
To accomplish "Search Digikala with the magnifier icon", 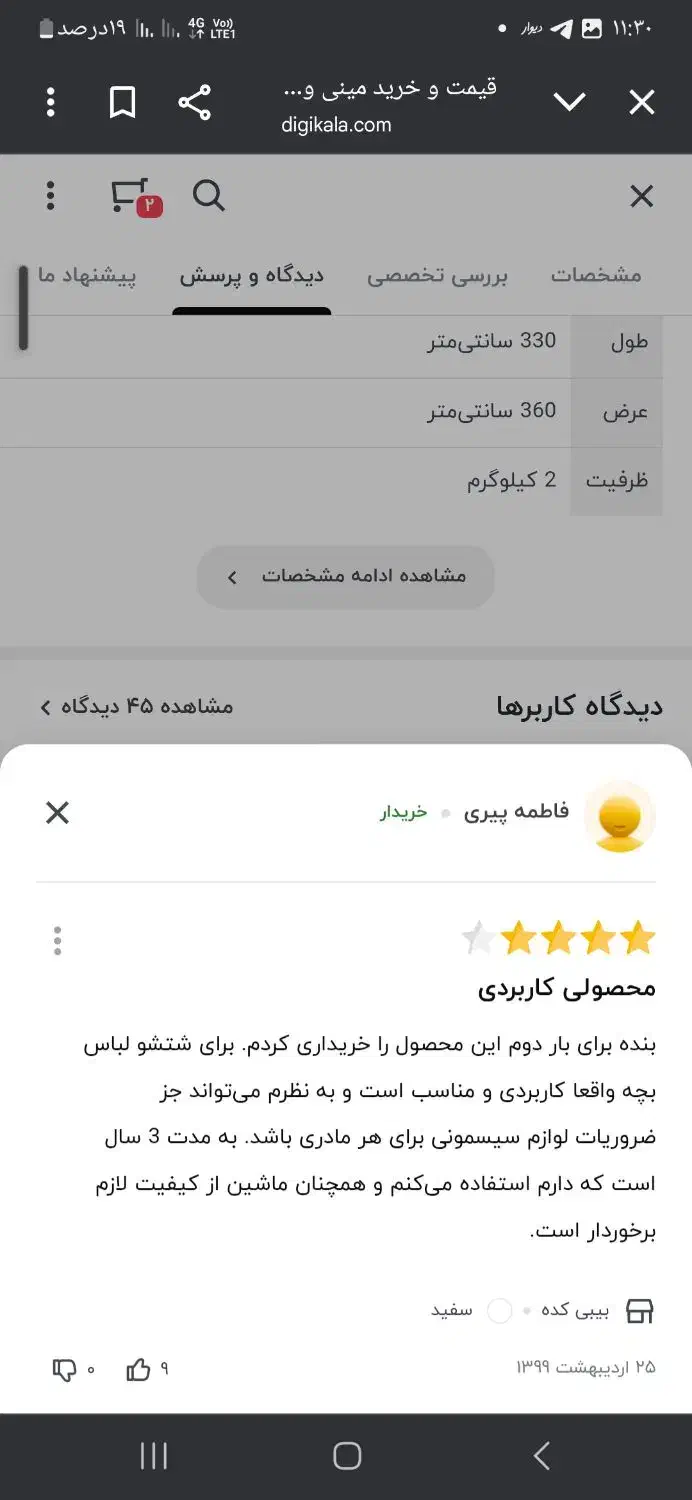I will click(x=208, y=196).
